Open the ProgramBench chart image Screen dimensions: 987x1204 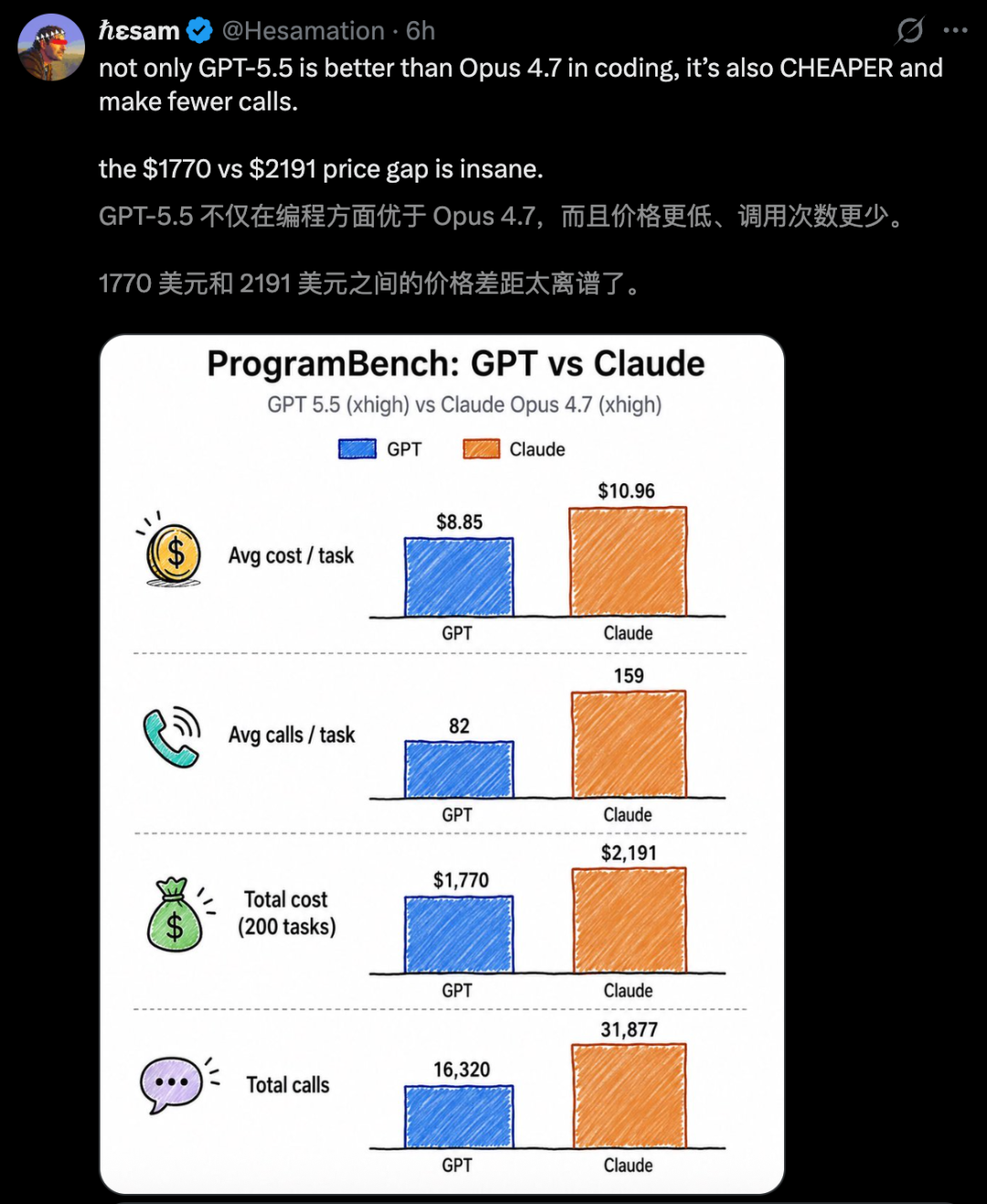pyautogui.click(x=442, y=765)
